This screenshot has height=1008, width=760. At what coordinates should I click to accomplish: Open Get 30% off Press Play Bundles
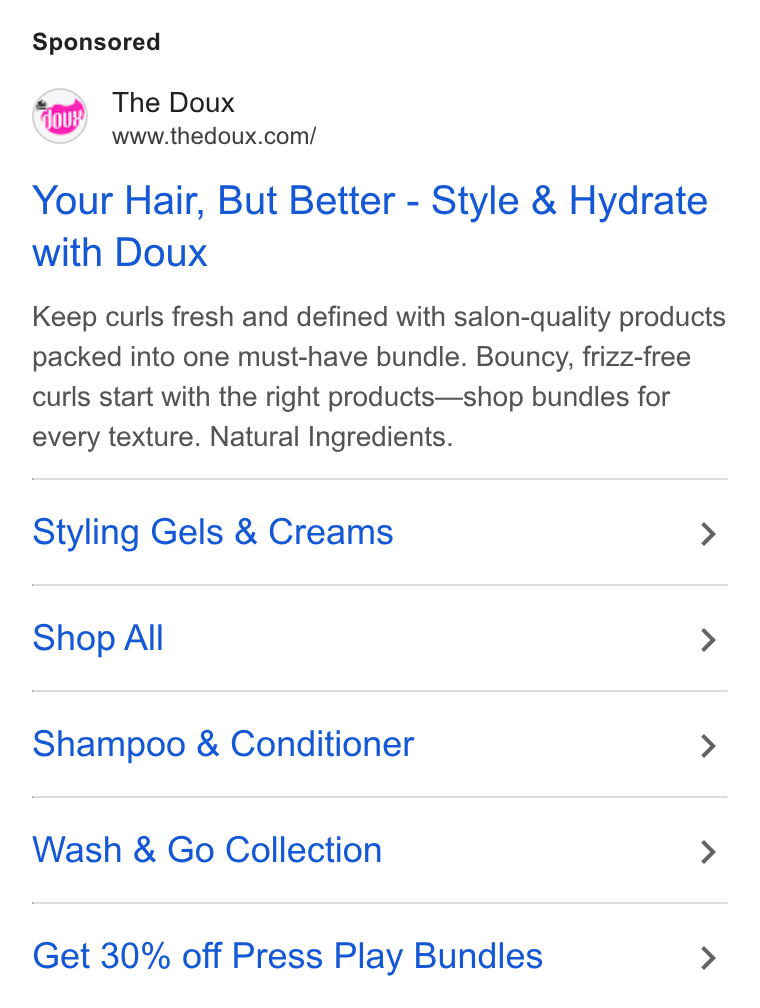(379, 956)
